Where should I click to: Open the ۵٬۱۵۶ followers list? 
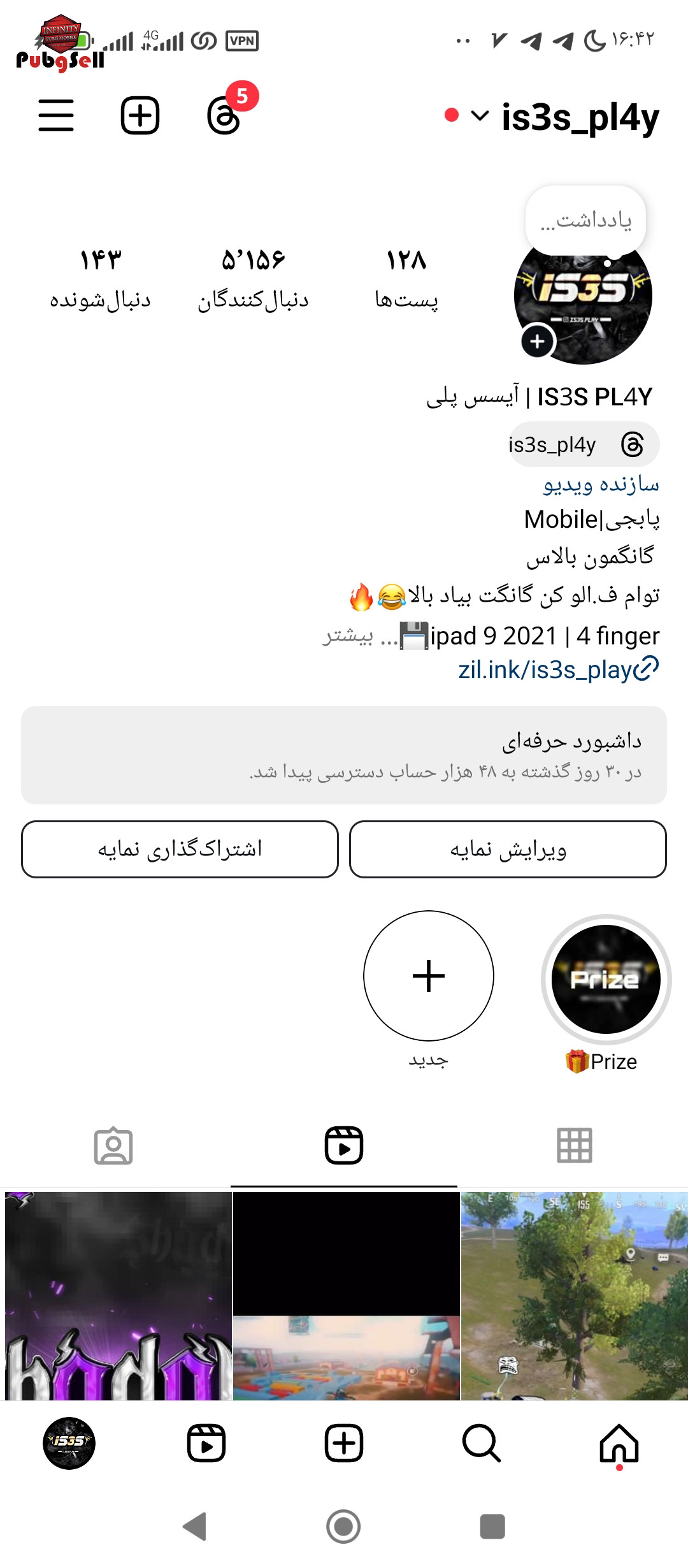253,279
